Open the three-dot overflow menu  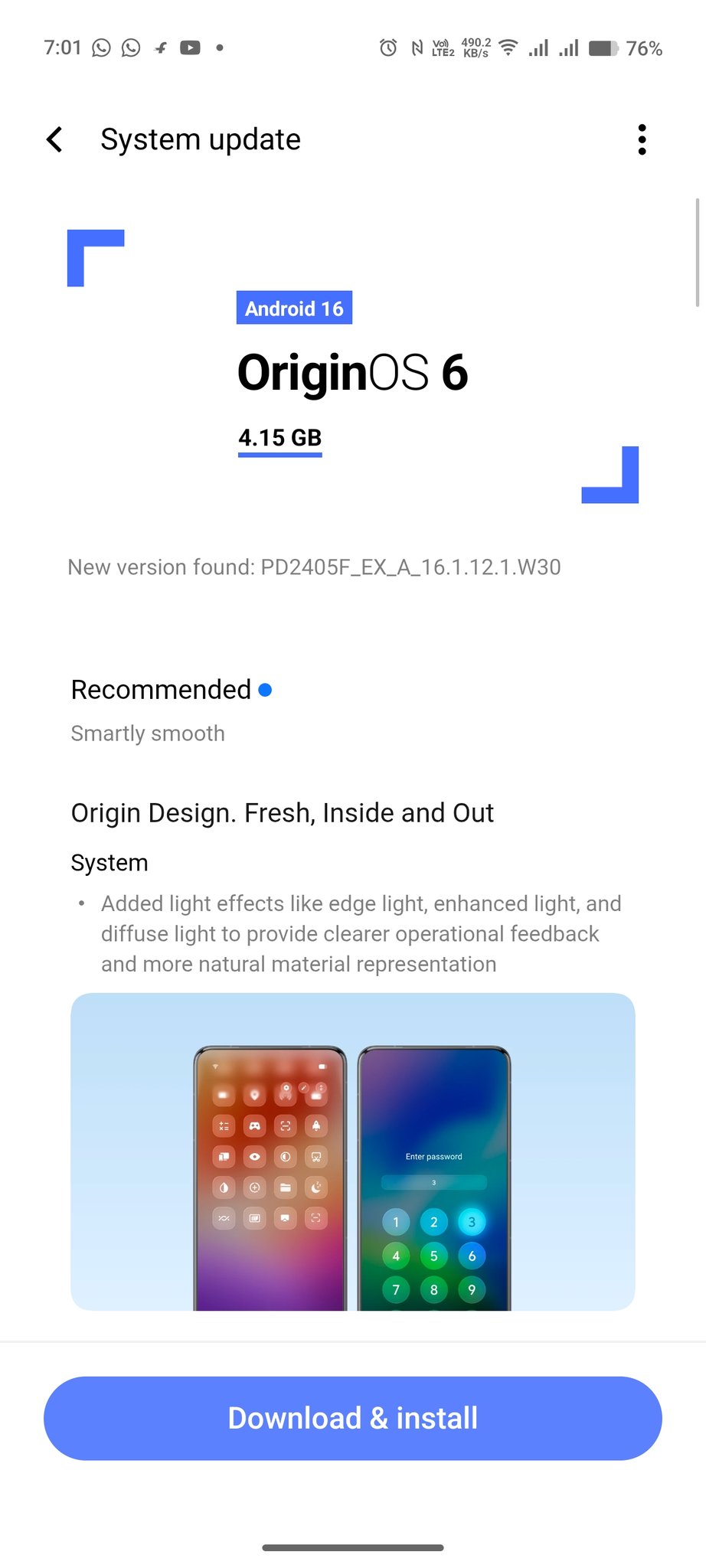(x=642, y=139)
